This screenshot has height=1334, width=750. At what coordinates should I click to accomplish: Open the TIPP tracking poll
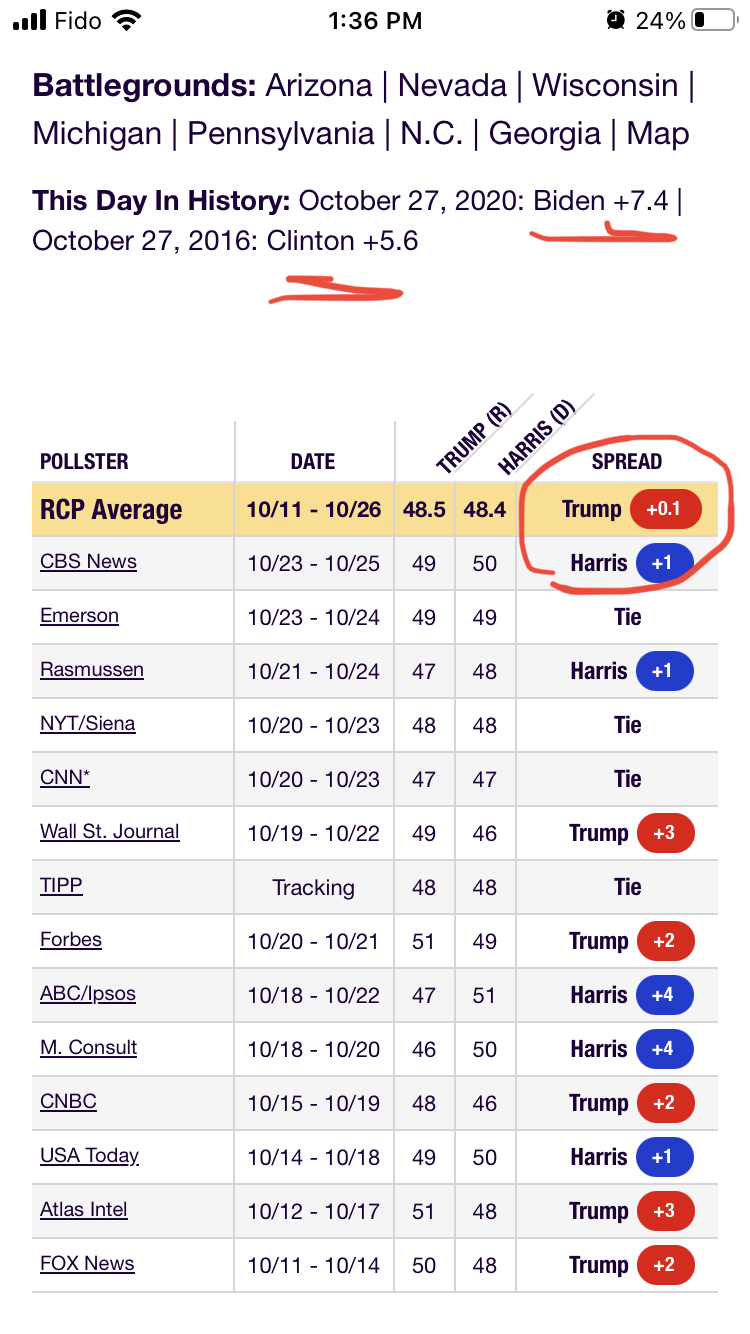pyautogui.click(x=61, y=886)
